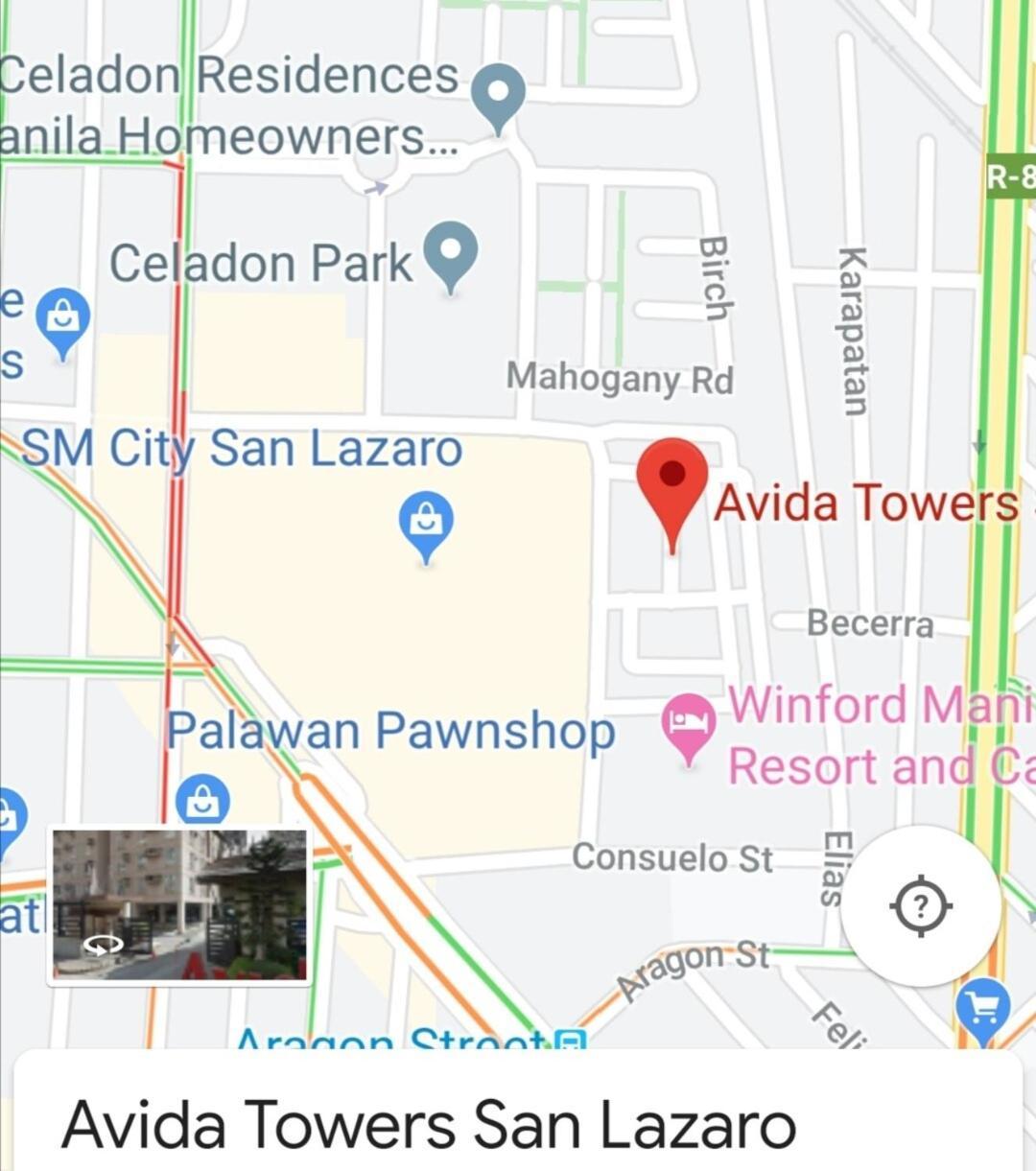Screen dimensions: 1036x1171
Task: Open the Street View thumbnail preview
Action: [x=179, y=905]
